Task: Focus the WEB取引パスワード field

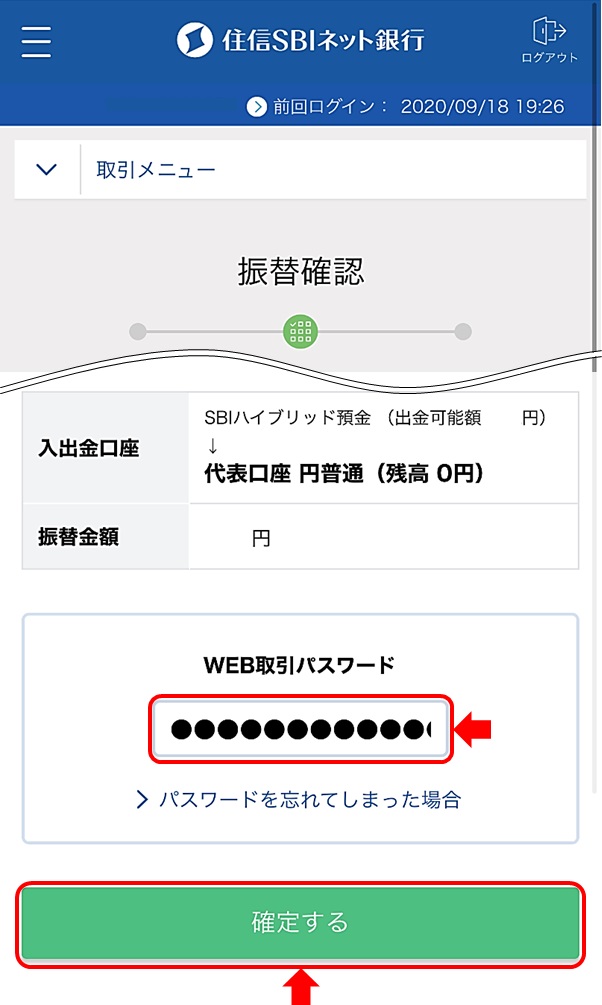Action: coord(301,729)
